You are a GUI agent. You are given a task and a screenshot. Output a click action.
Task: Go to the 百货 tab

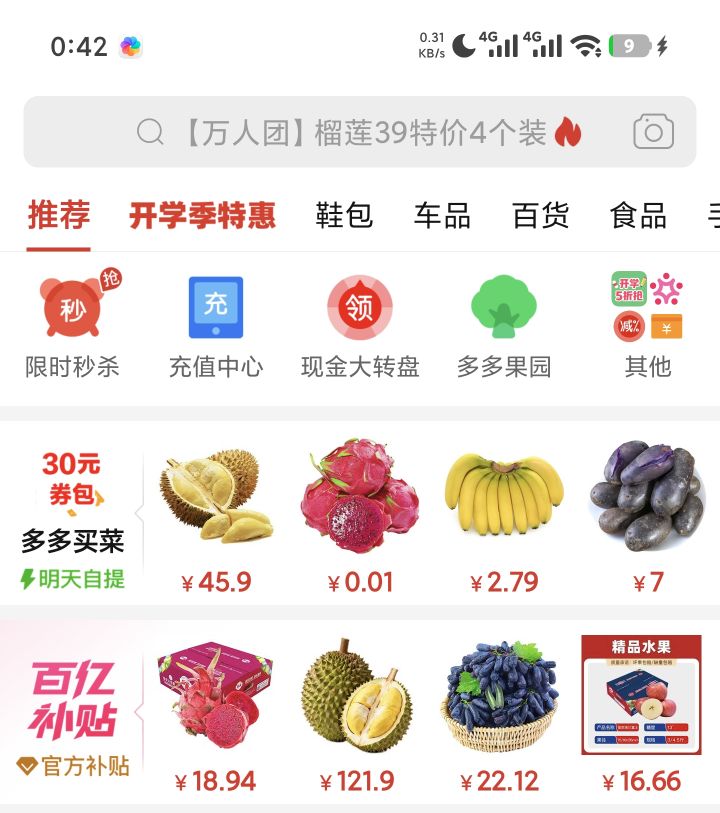[x=541, y=215]
